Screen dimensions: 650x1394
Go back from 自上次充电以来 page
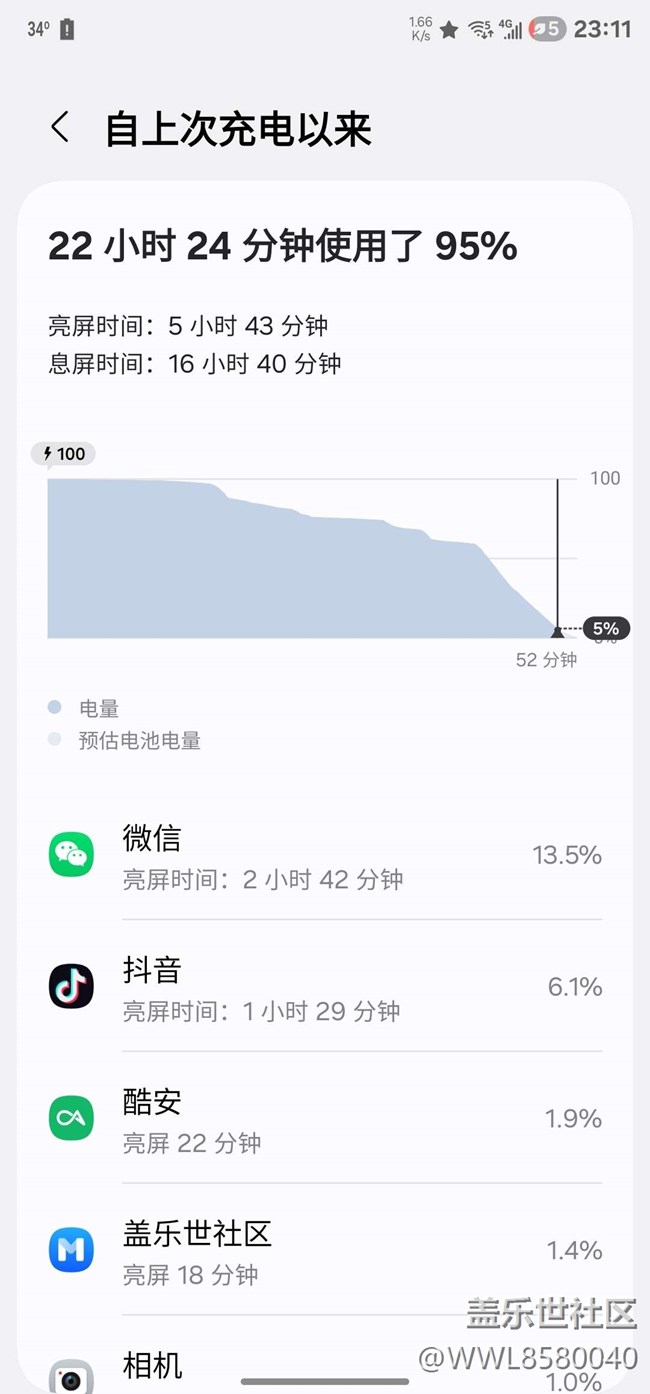pyautogui.click(x=60, y=128)
